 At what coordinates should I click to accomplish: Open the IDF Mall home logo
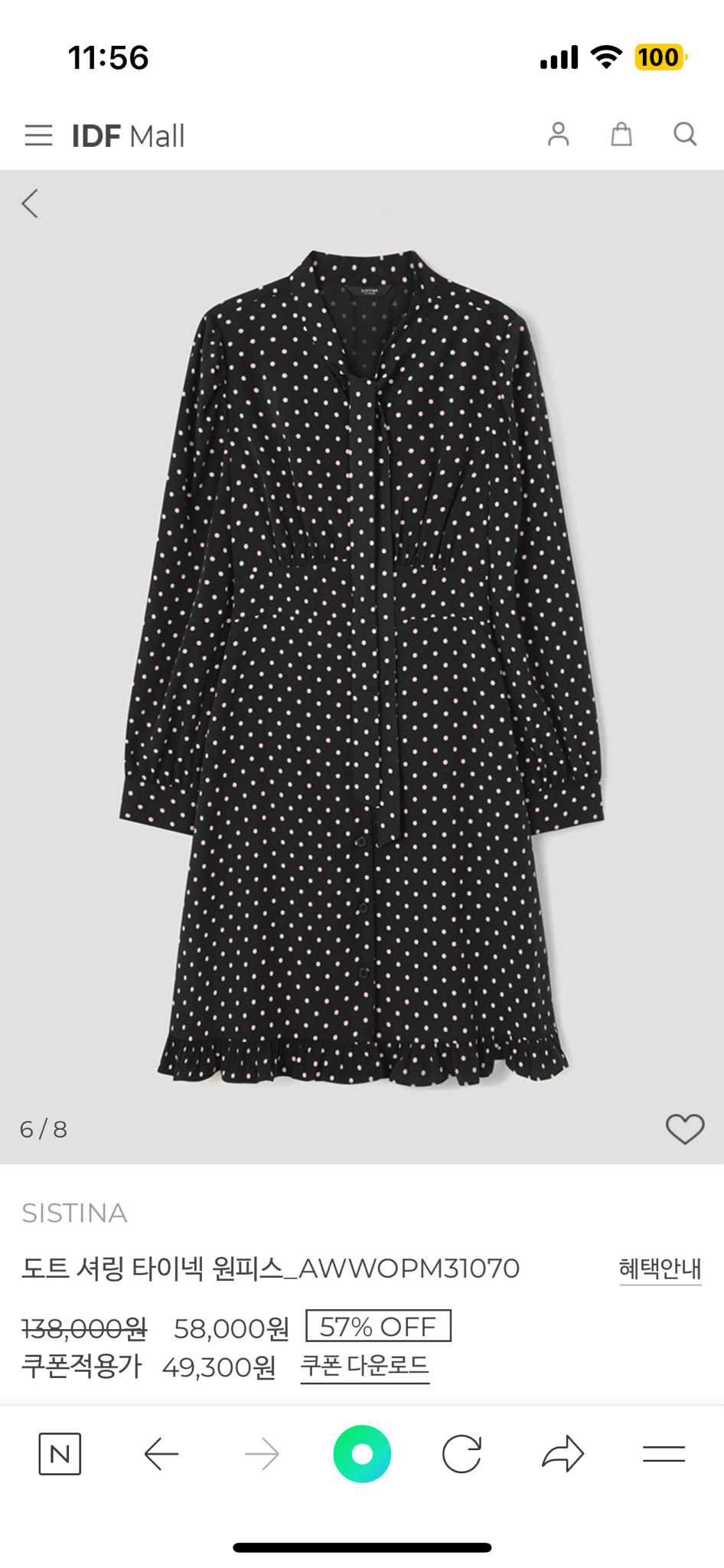click(x=128, y=136)
